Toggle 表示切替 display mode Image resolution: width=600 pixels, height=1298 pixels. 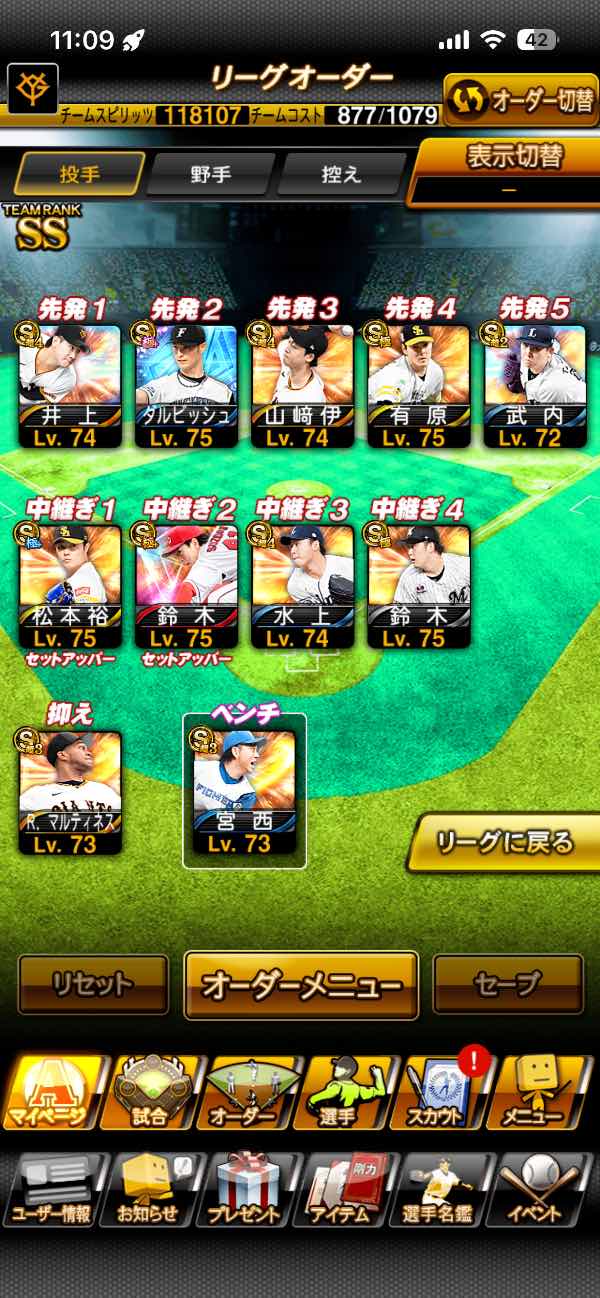509,170
